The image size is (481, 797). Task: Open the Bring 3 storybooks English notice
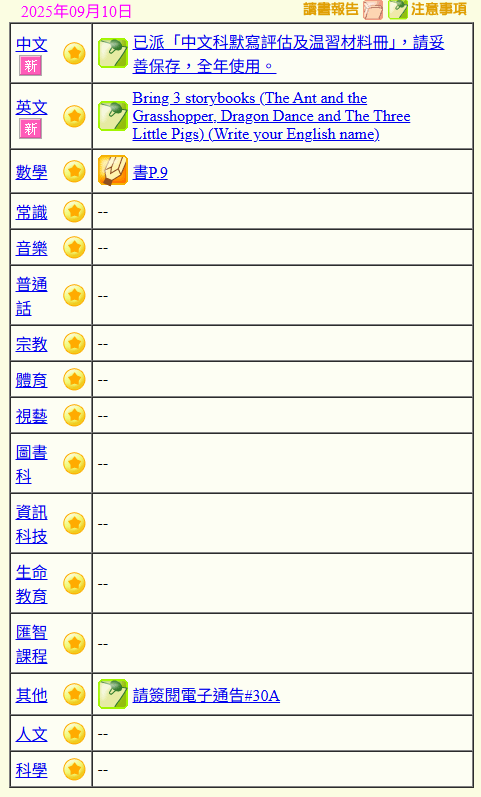(272, 116)
